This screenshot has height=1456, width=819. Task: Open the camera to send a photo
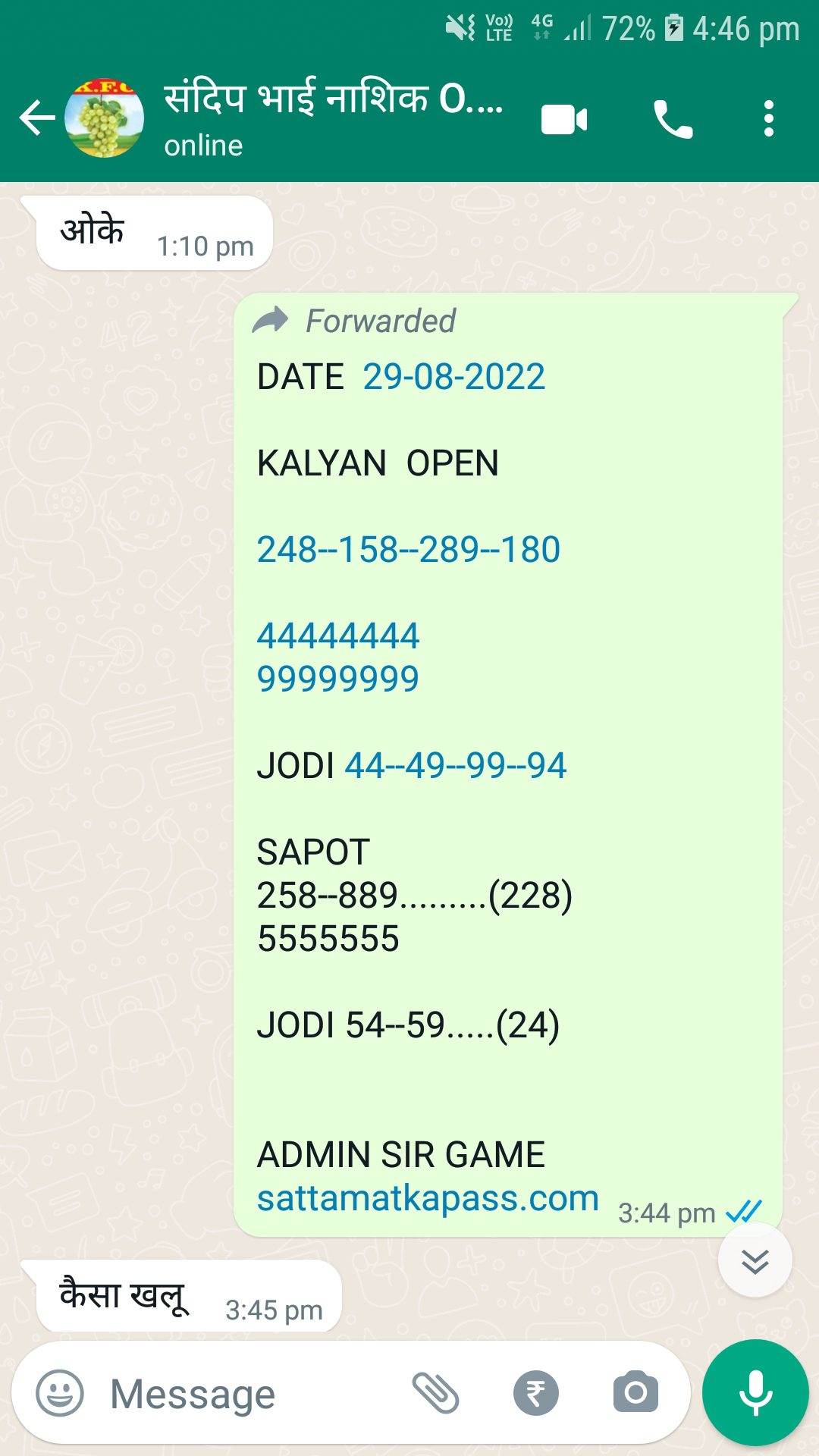coord(635,1393)
